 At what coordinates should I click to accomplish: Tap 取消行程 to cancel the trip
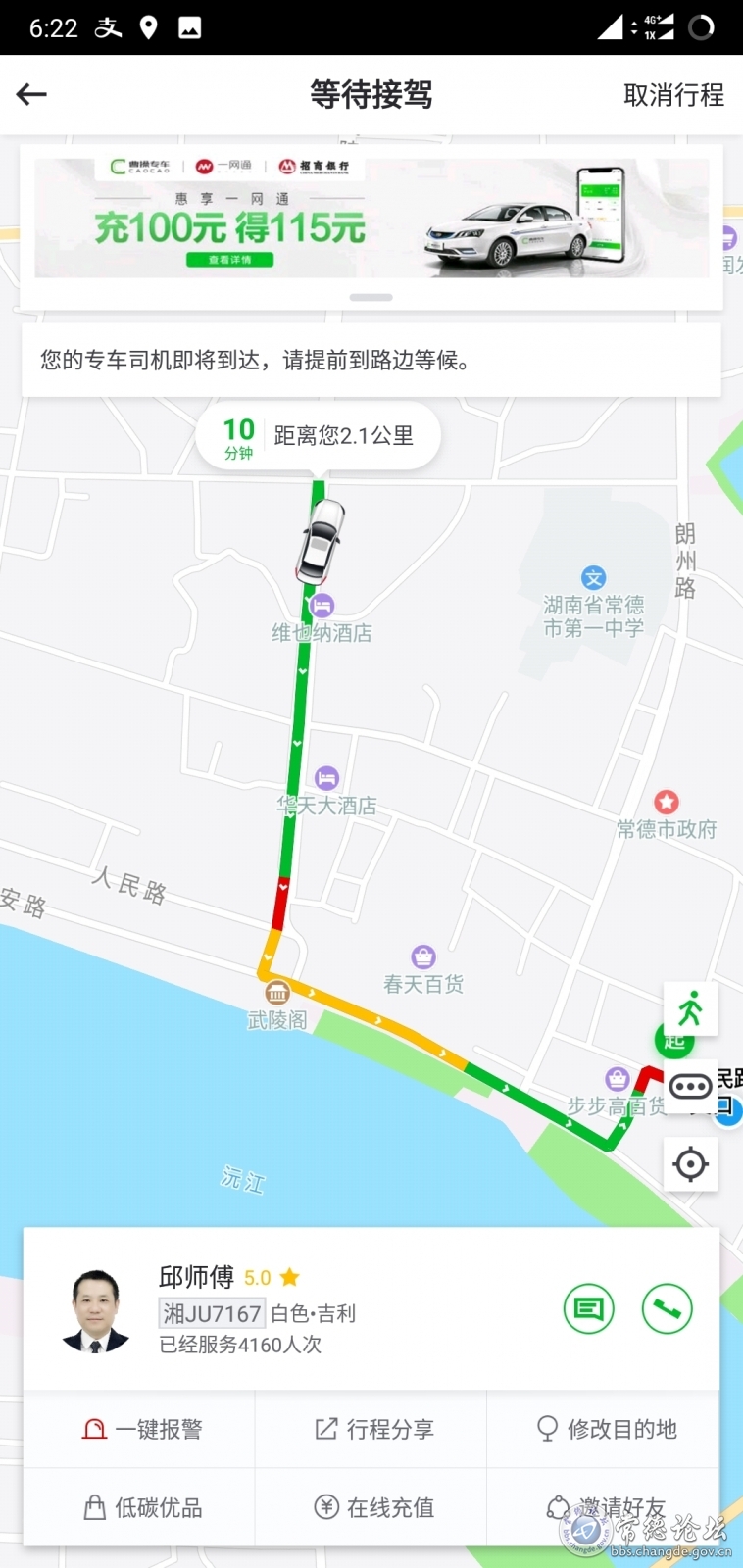[673, 95]
